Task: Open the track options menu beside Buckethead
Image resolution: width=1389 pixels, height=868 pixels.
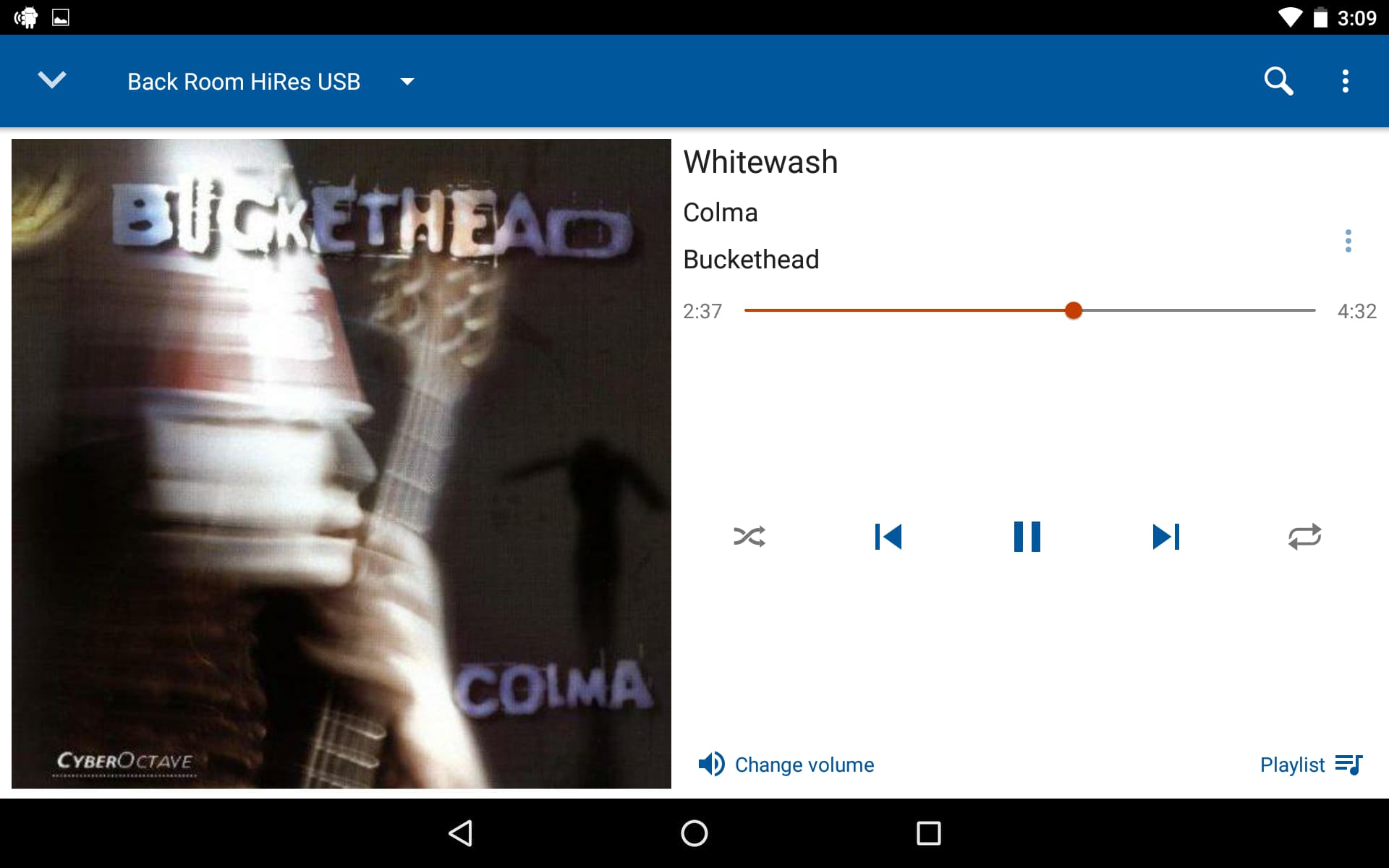Action: click(x=1348, y=241)
